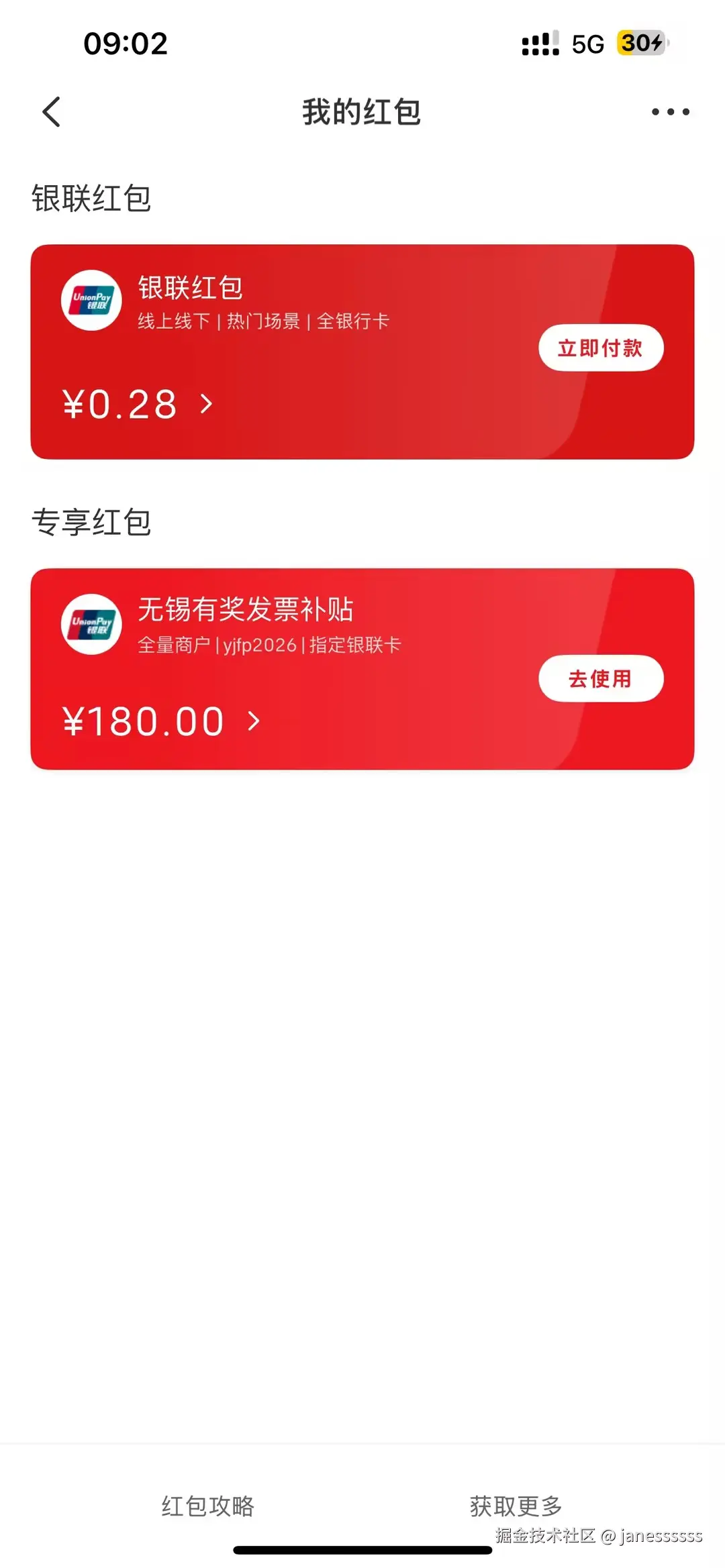Expand details of the ¥180.00 red packet
Viewport: 725px width, 1568px height.
254,721
